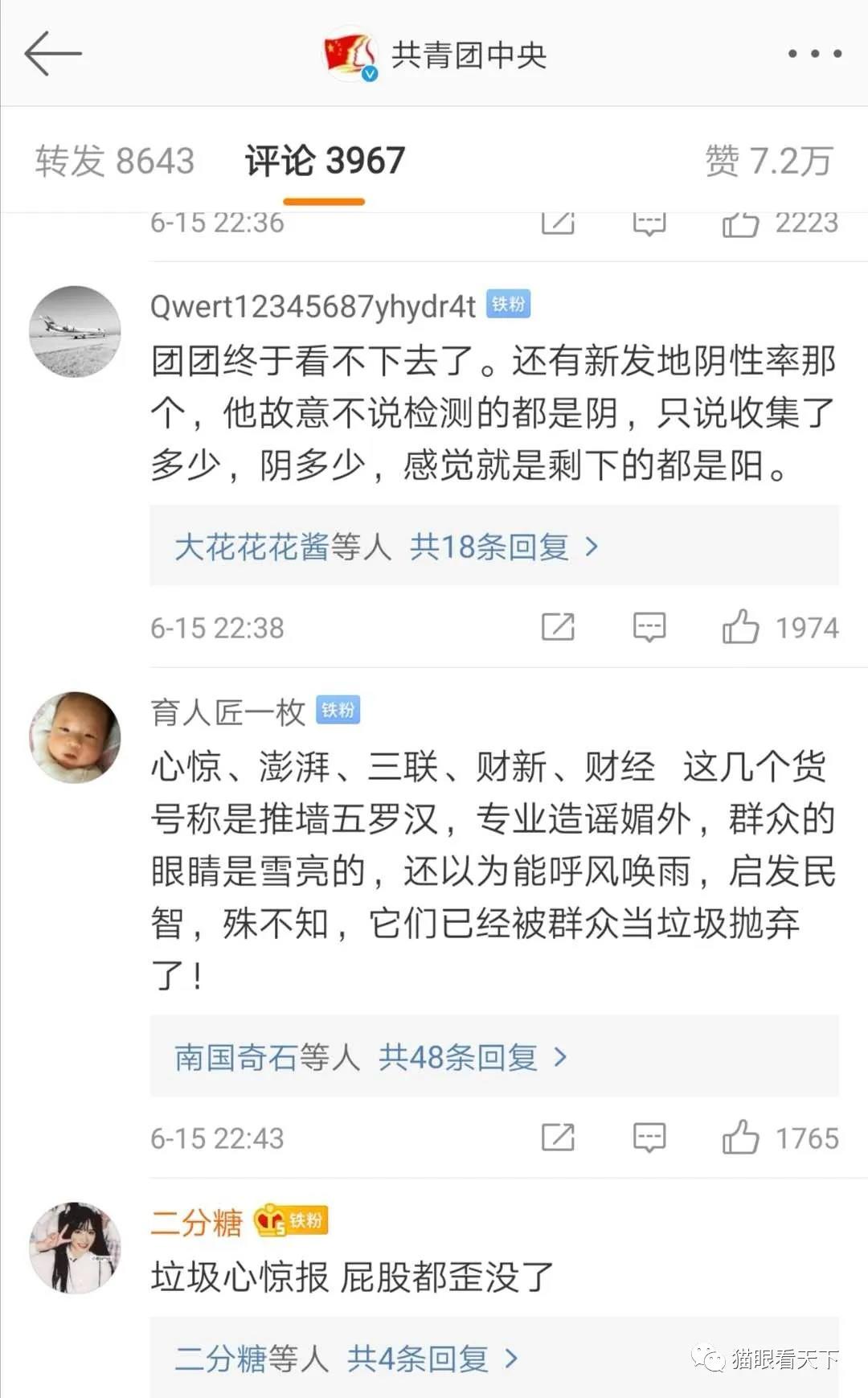Like the comment with 1765 likes

[x=740, y=1138]
